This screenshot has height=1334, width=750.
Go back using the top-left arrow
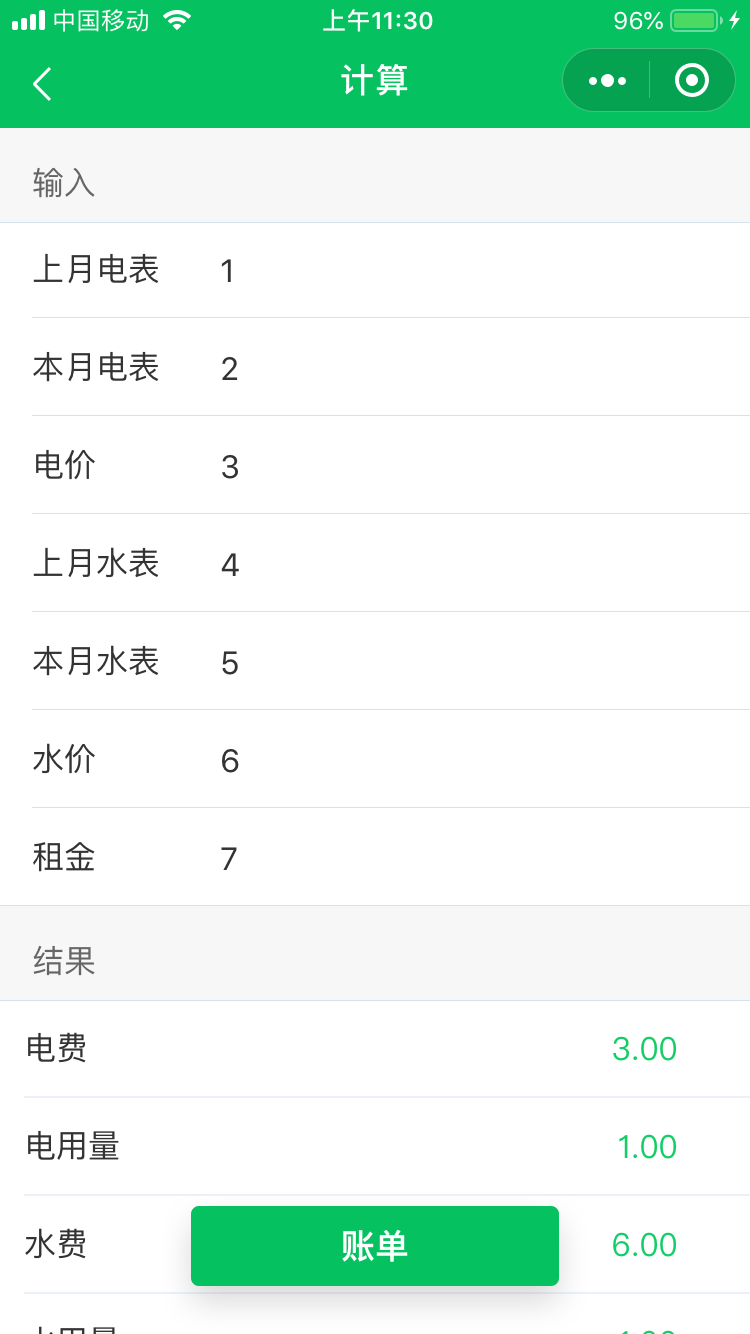tap(42, 84)
